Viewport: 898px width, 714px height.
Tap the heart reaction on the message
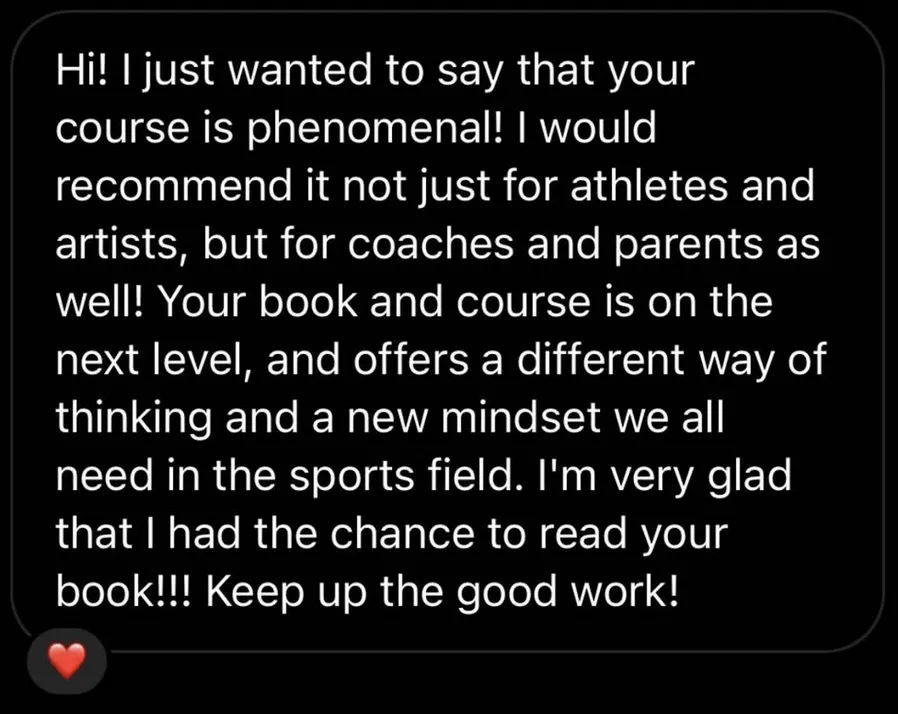(67, 661)
